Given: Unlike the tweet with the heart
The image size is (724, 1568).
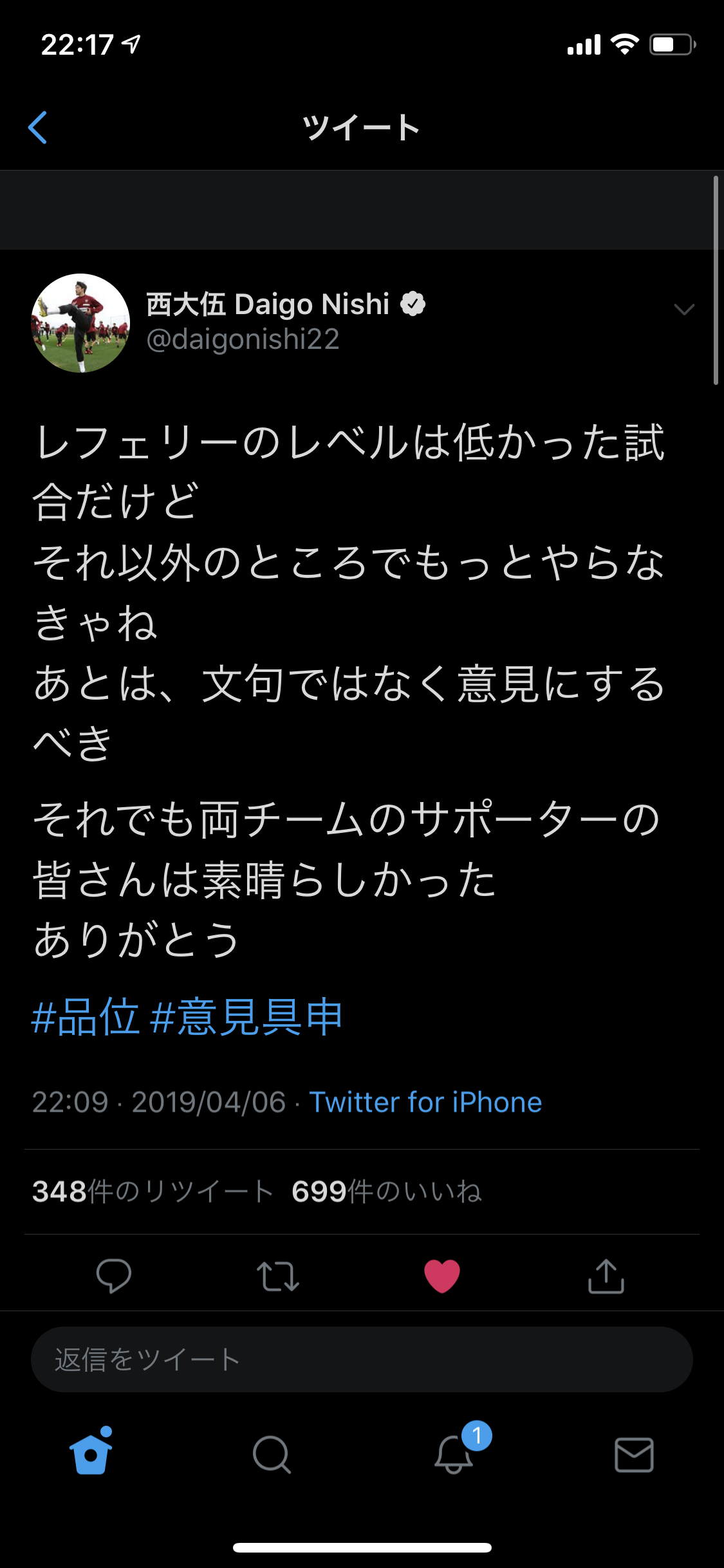Looking at the screenshot, I should 442,1276.
